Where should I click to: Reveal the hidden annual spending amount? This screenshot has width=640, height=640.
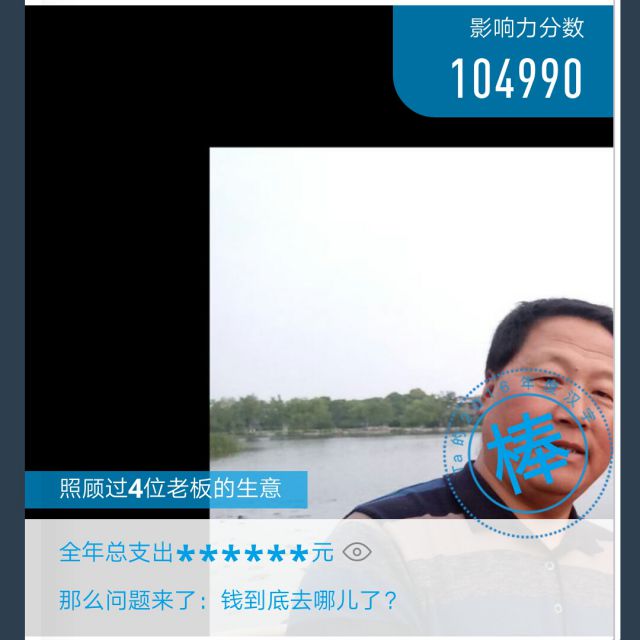click(x=358, y=551)
